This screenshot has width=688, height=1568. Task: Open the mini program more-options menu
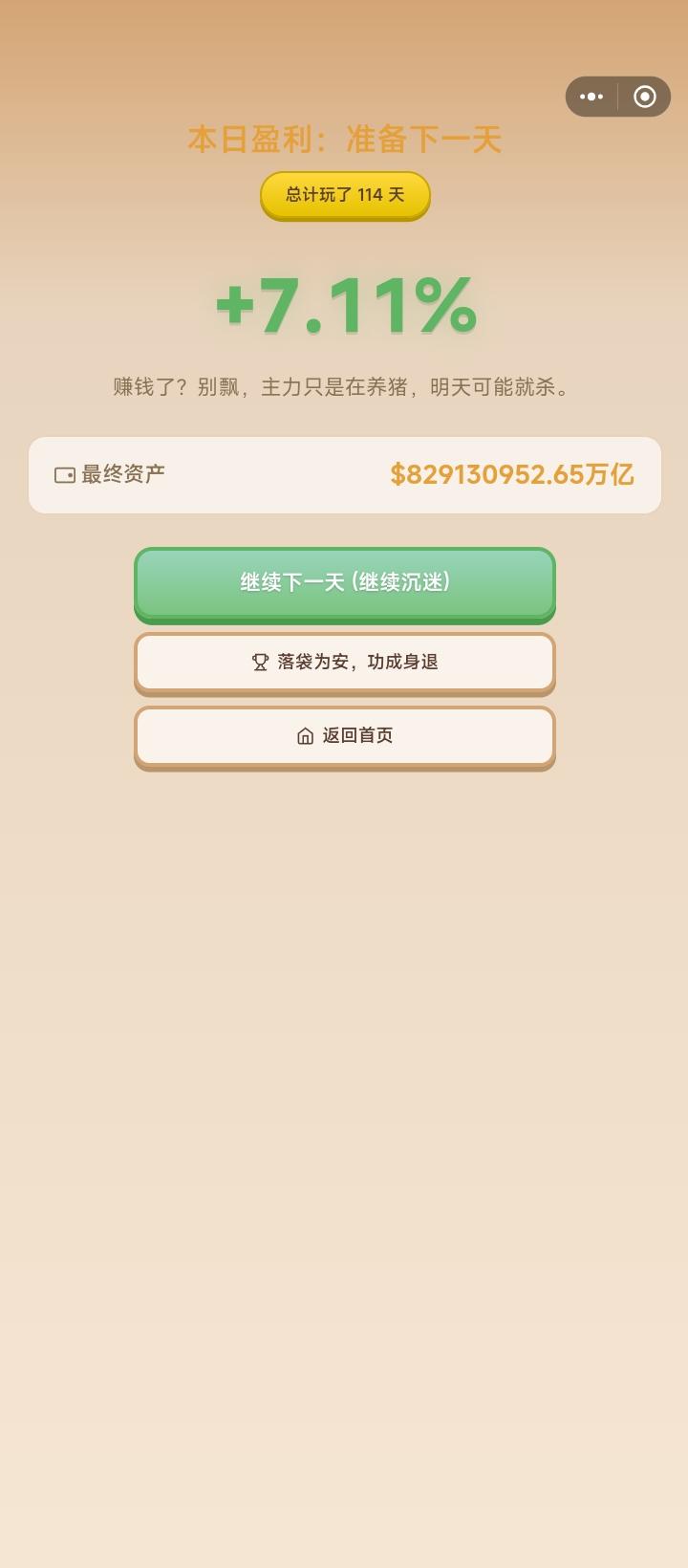[591, 97]
